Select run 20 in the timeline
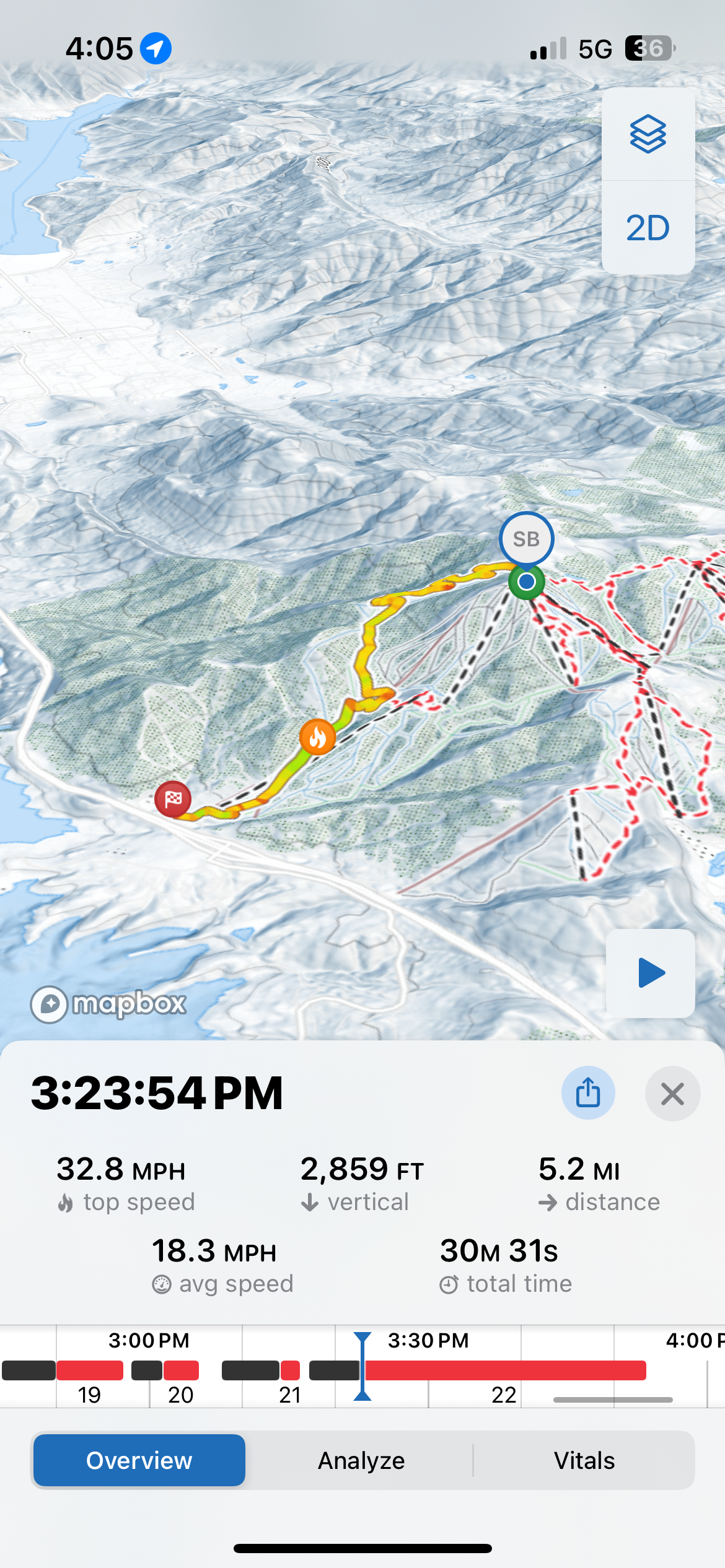This screenshot has width=725, height=1568. (x=181, y=1370)
